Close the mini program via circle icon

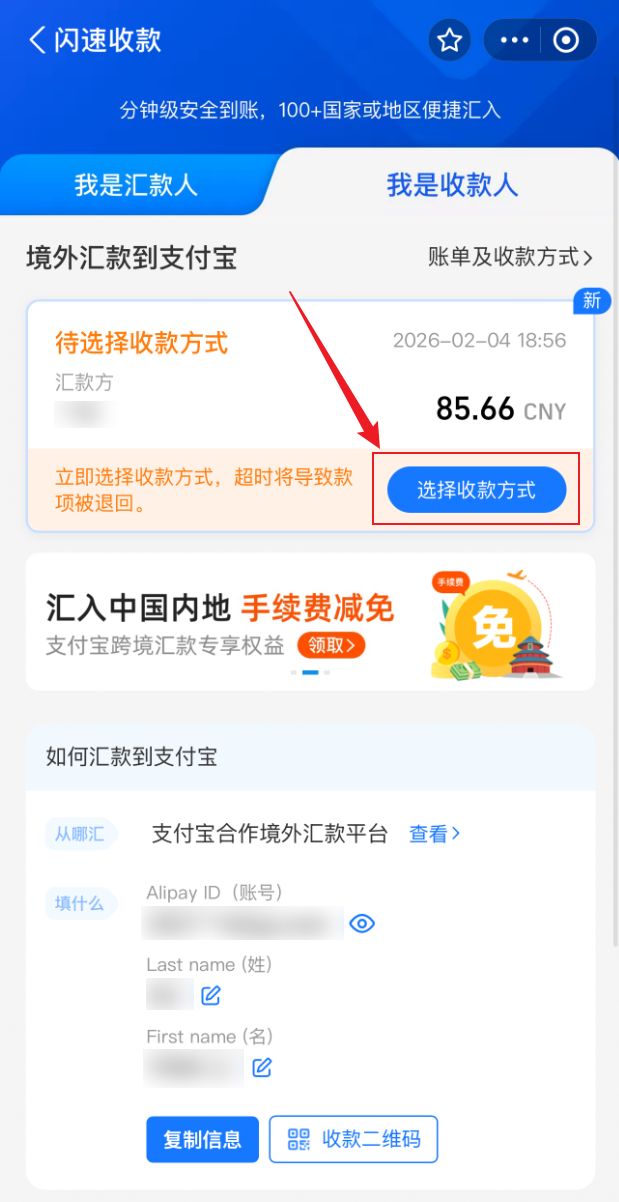(x=566, y=40)
